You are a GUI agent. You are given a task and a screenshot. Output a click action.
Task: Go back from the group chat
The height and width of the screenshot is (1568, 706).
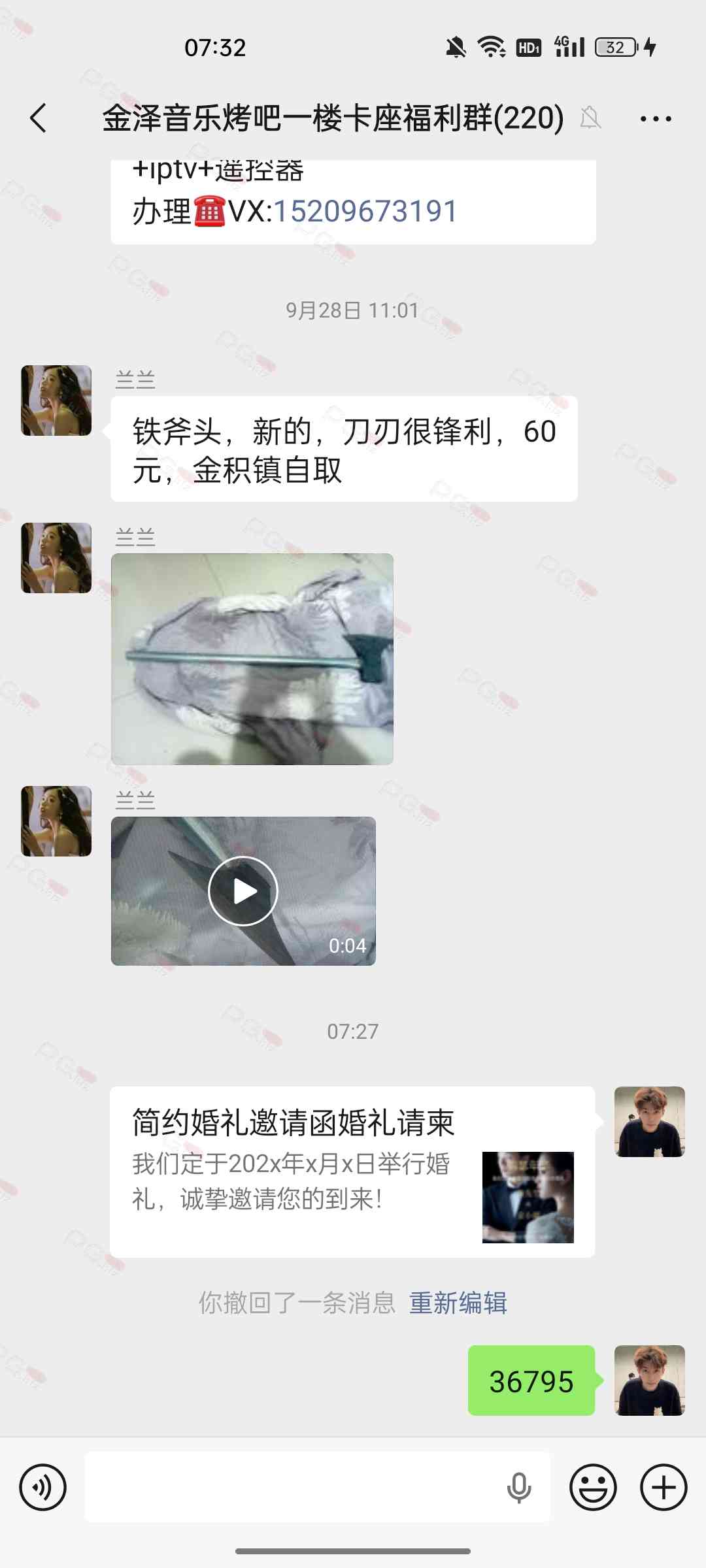[39, 118]
